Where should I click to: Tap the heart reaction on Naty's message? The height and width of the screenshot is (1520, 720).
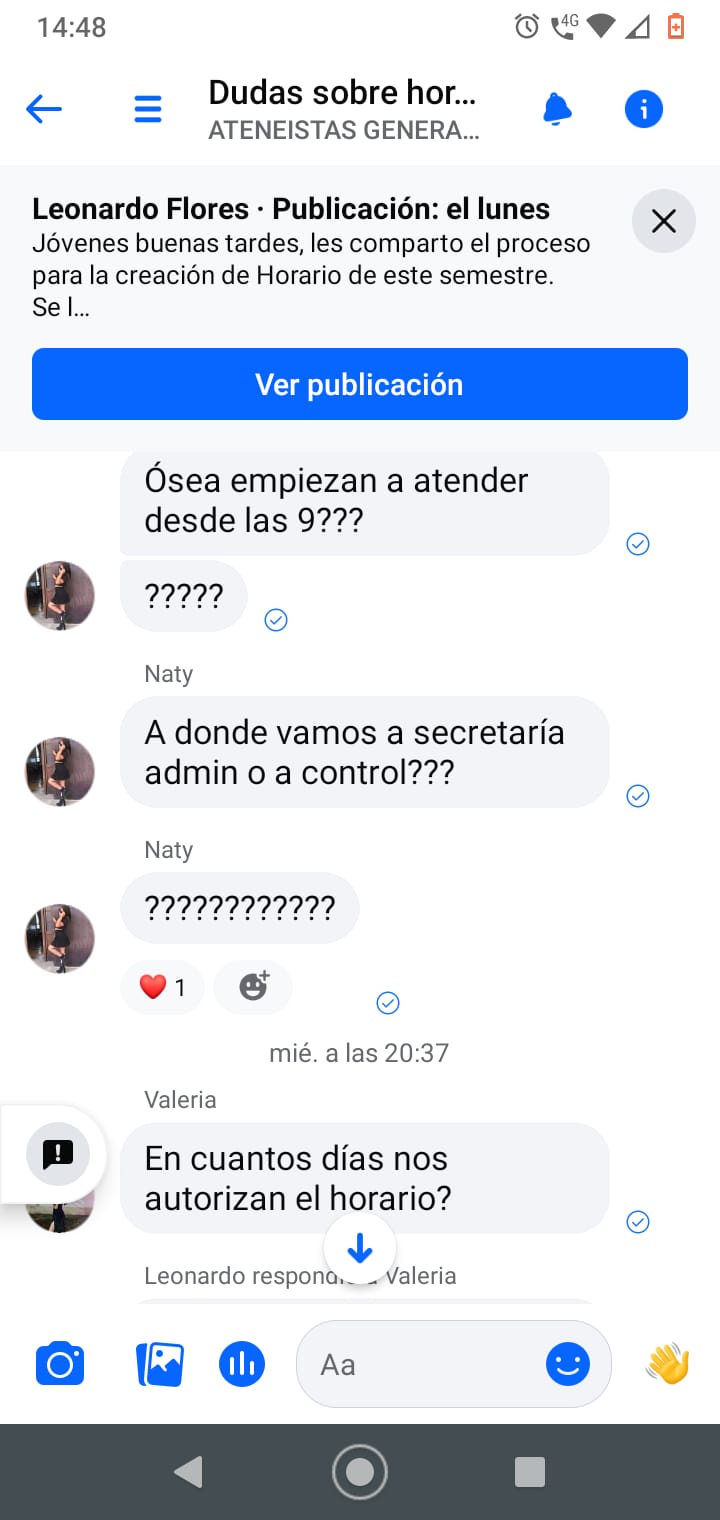(162, 987)
